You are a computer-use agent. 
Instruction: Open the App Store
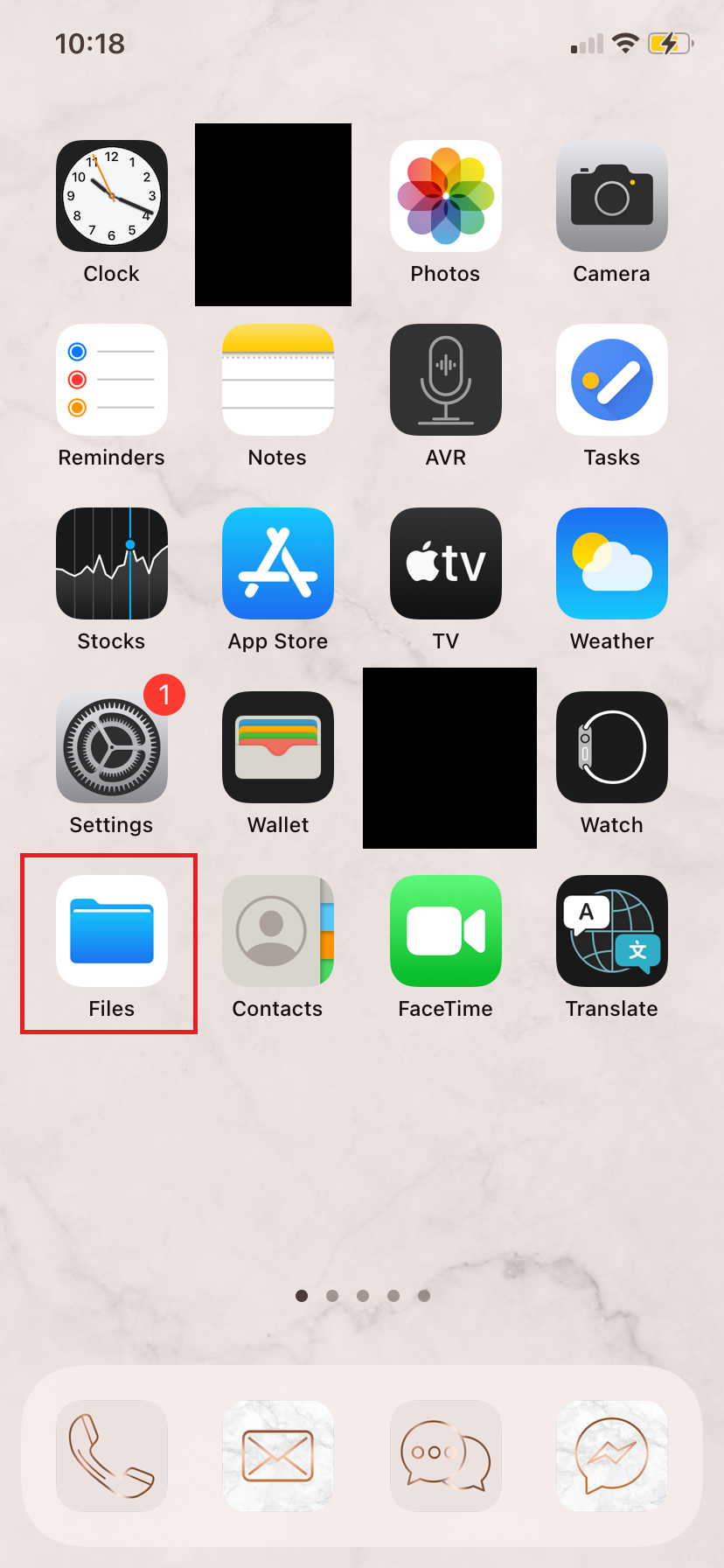coord(277,563)
